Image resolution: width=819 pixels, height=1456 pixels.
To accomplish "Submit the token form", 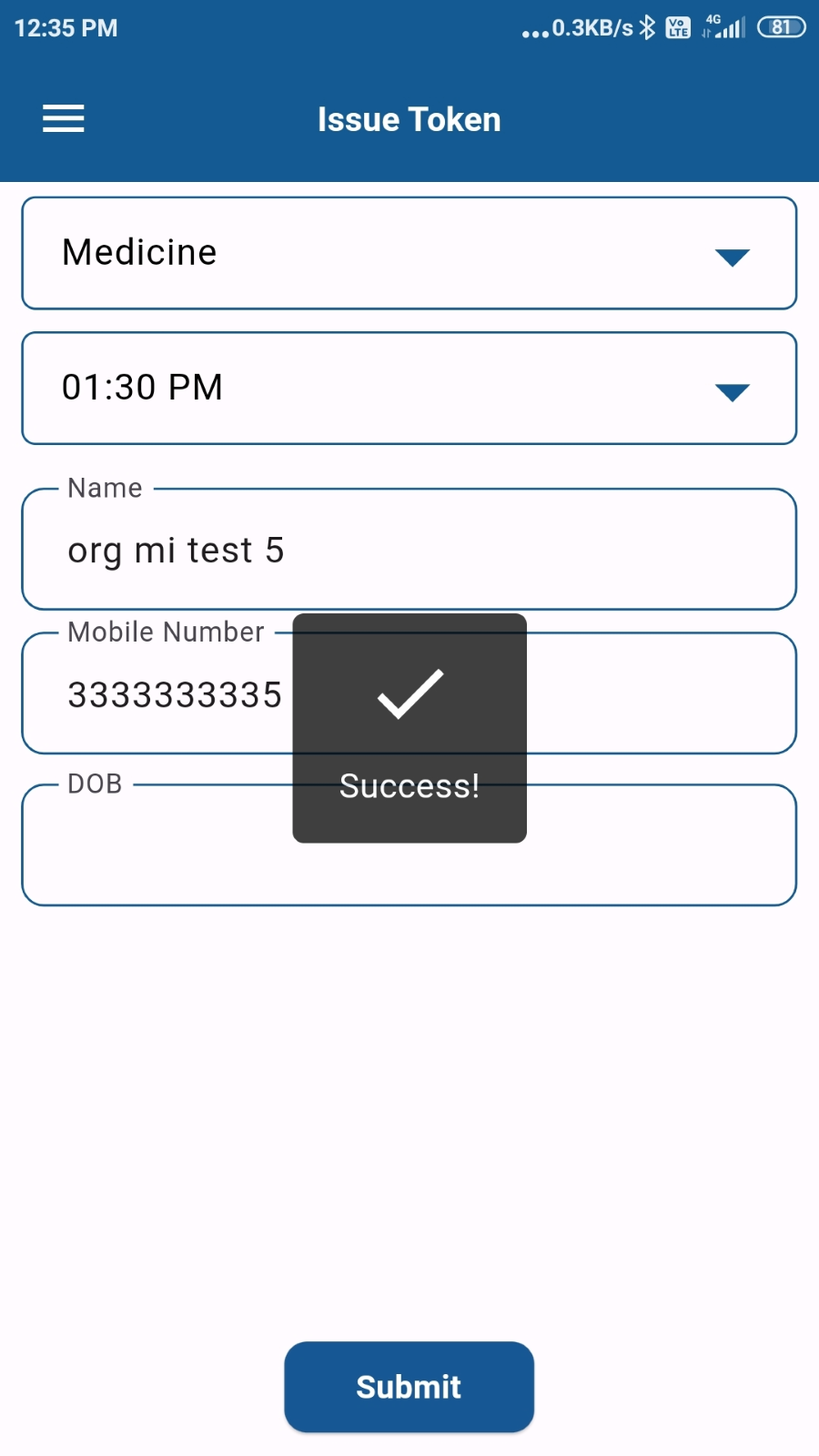I will 409,1387.
